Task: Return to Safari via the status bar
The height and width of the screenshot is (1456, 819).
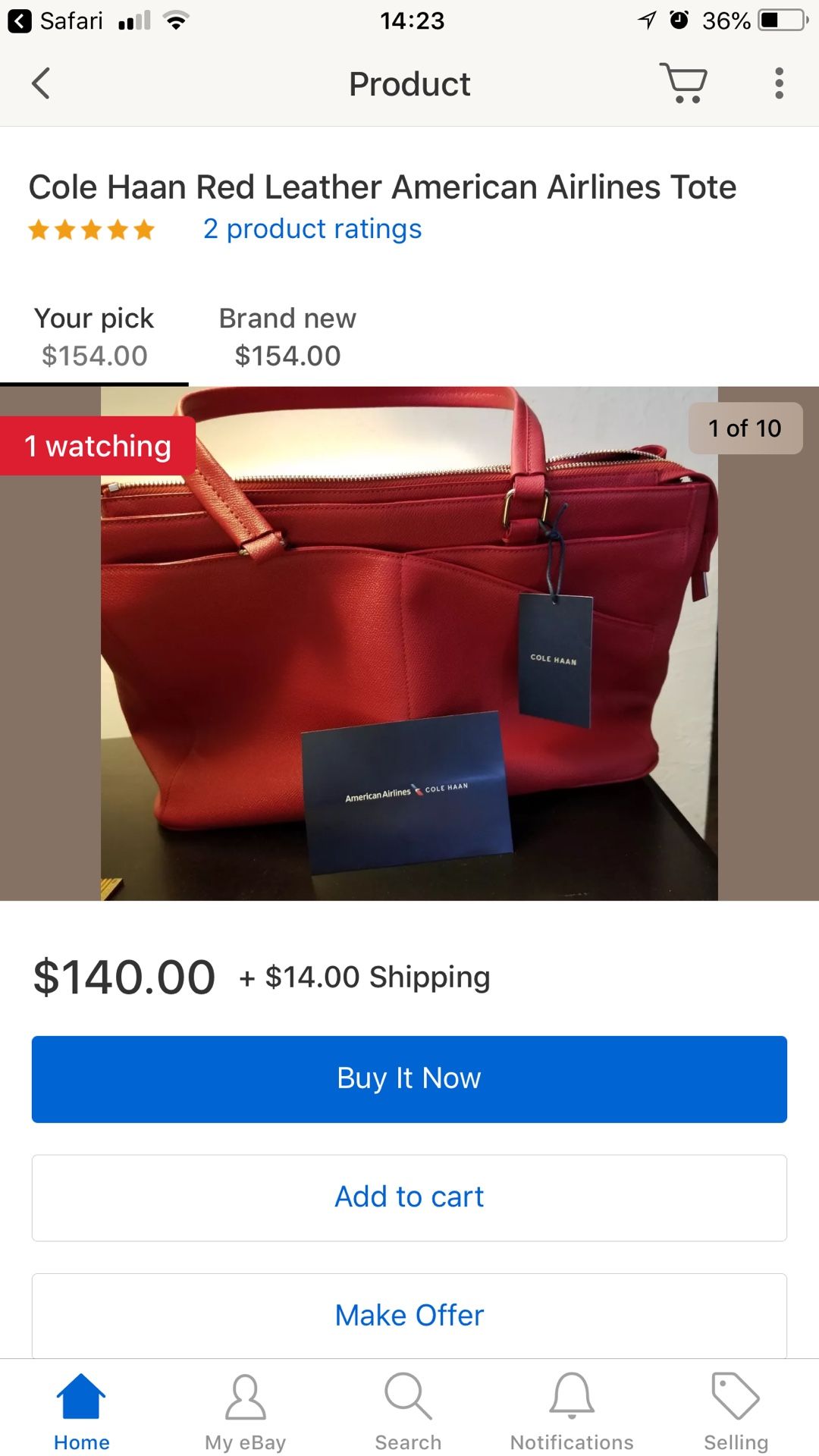Action: pyautogui.click(x=55, y=20)
